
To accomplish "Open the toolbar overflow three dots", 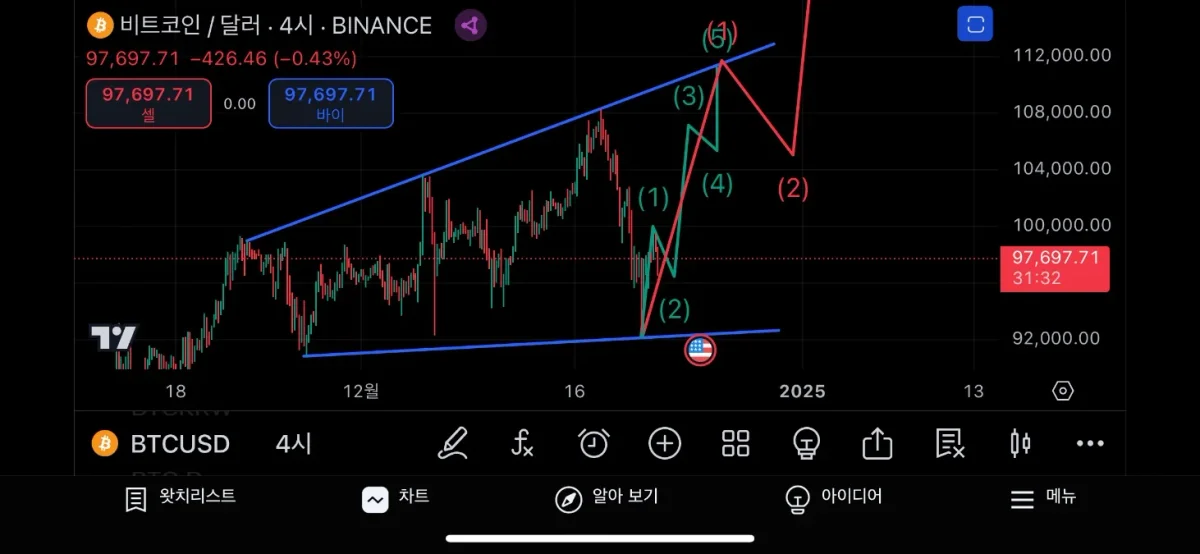I will [1090, 443].
